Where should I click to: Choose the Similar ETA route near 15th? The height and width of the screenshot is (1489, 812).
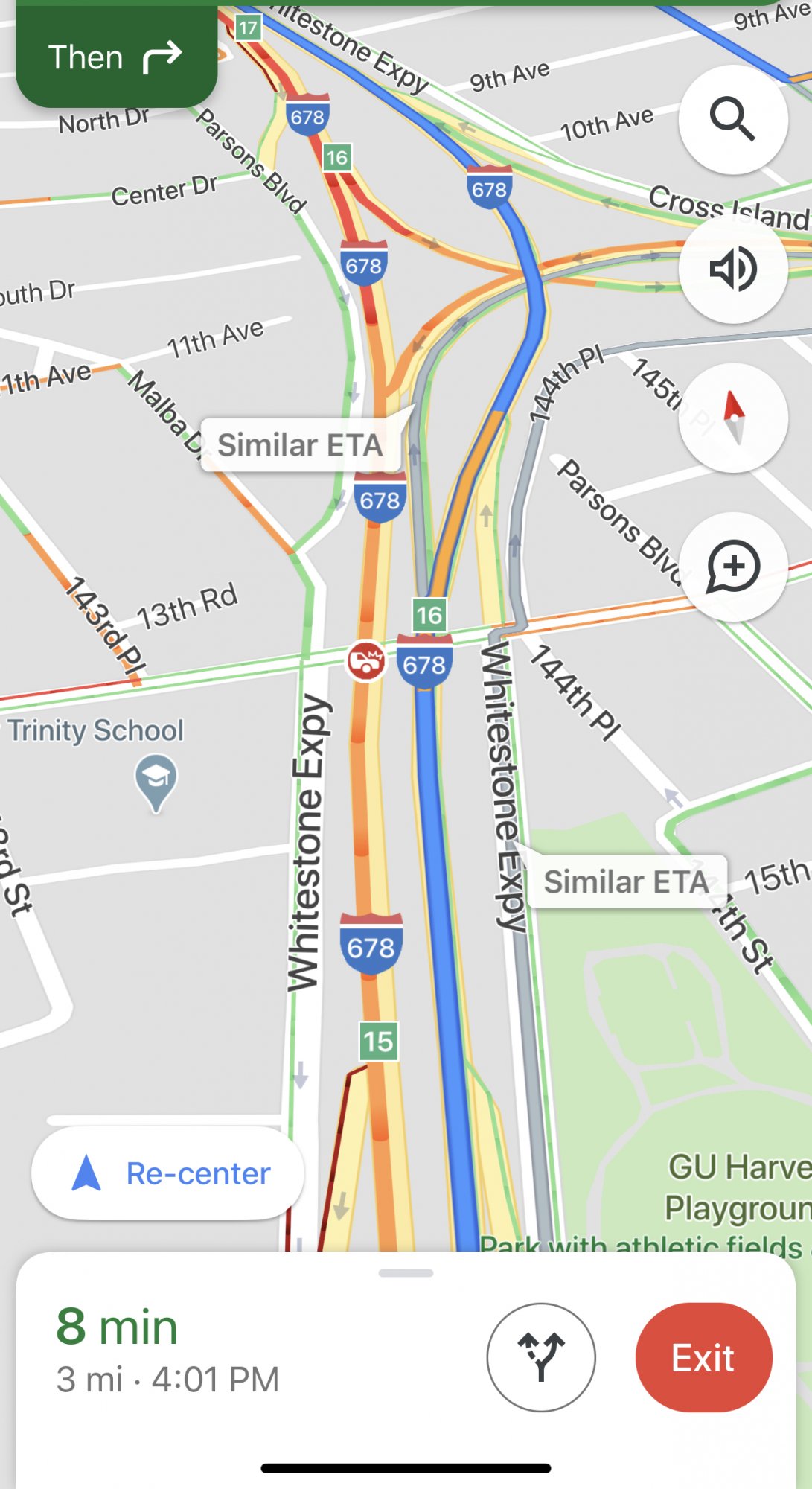click(625, 881)
